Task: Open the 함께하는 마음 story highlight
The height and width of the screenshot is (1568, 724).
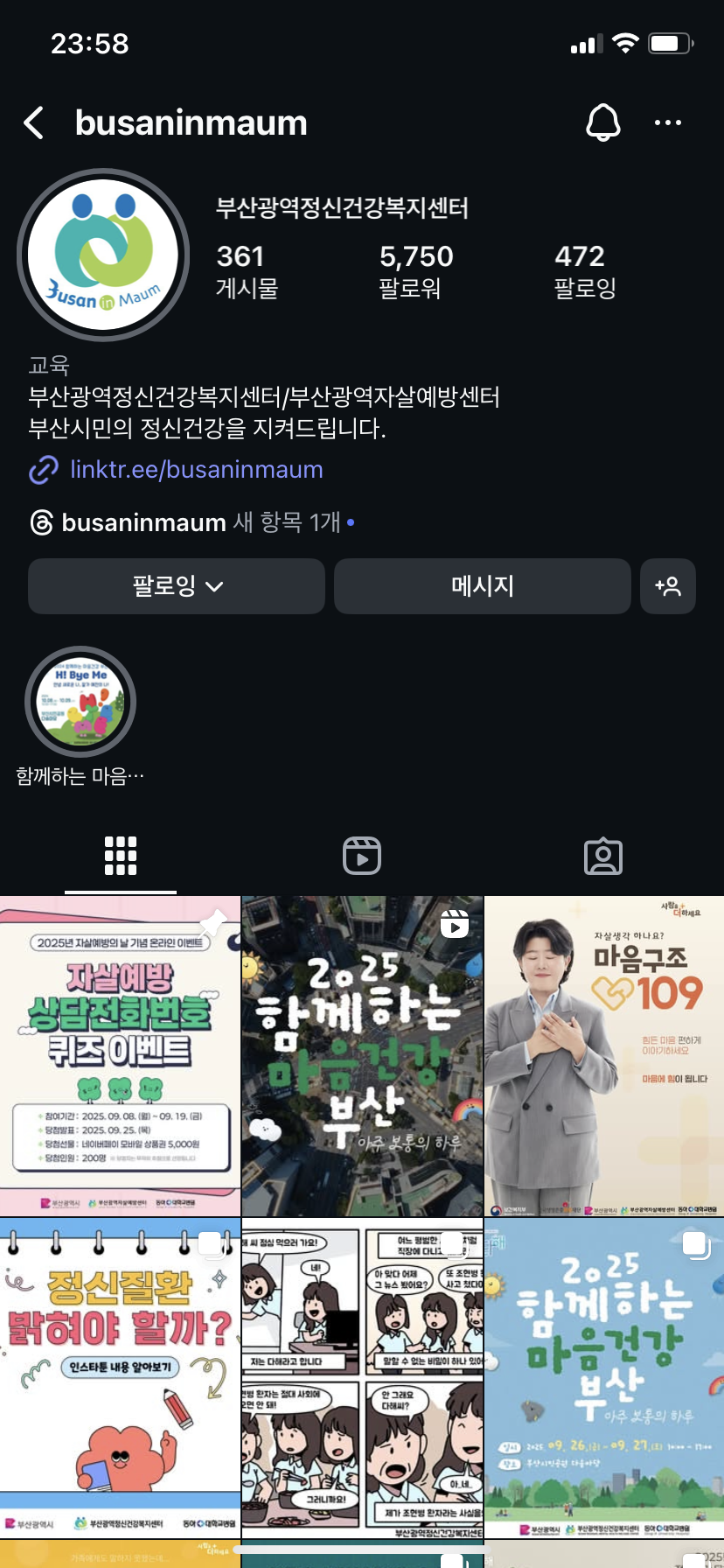Action: [80, 703]
